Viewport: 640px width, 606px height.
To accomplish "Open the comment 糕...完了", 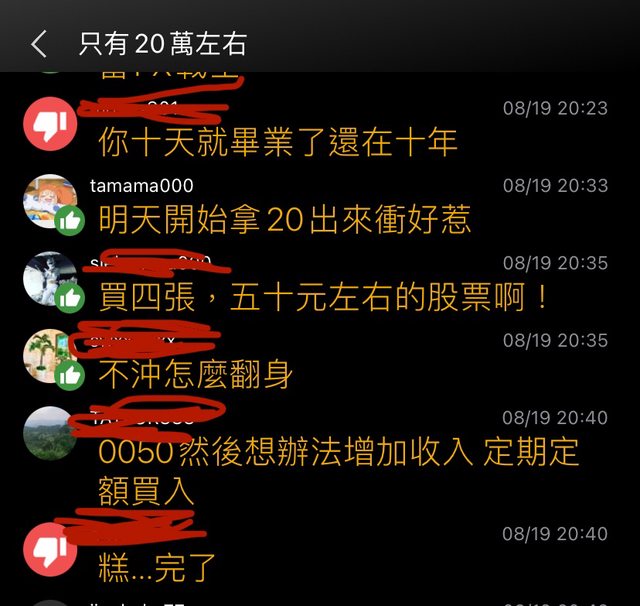I will point(158,566).
